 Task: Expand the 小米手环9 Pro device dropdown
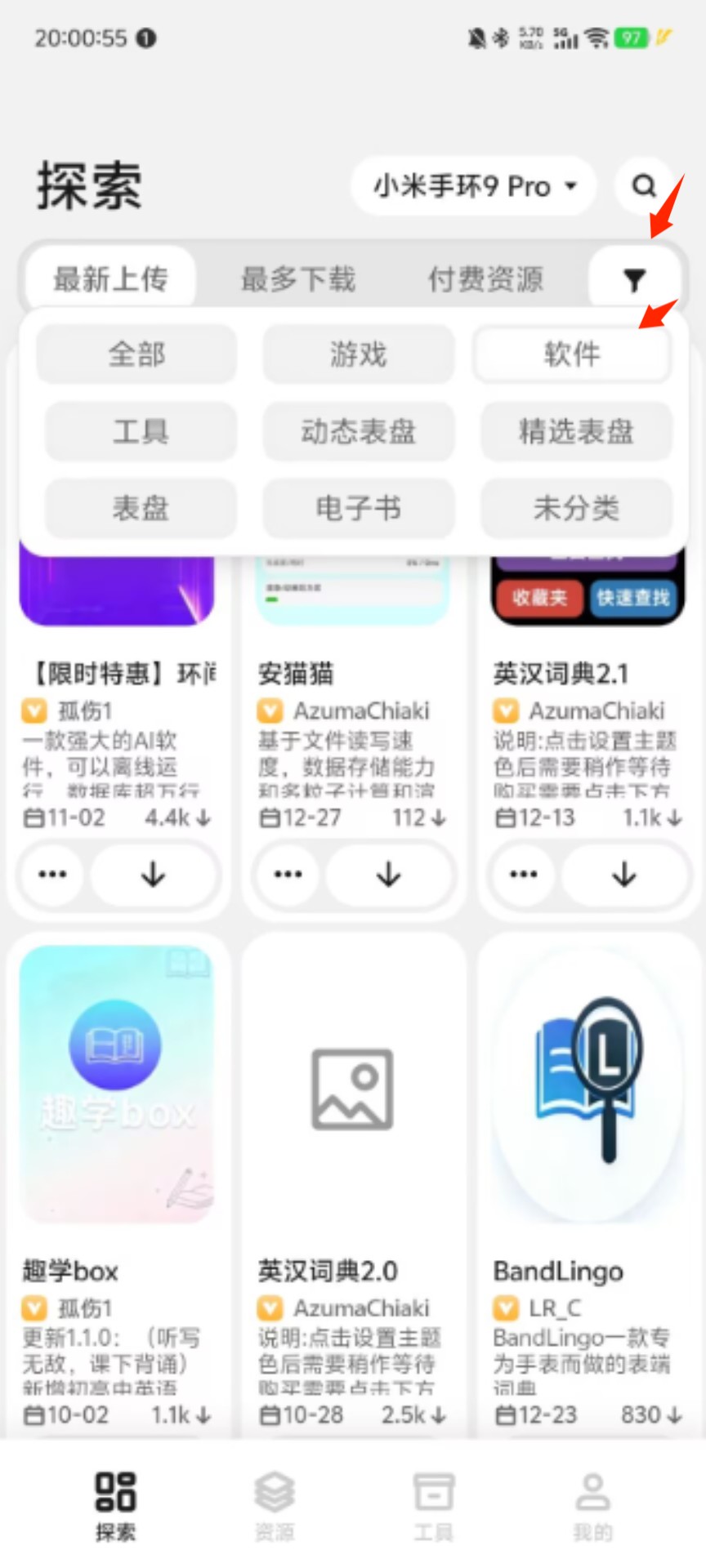tap(474, 186)
